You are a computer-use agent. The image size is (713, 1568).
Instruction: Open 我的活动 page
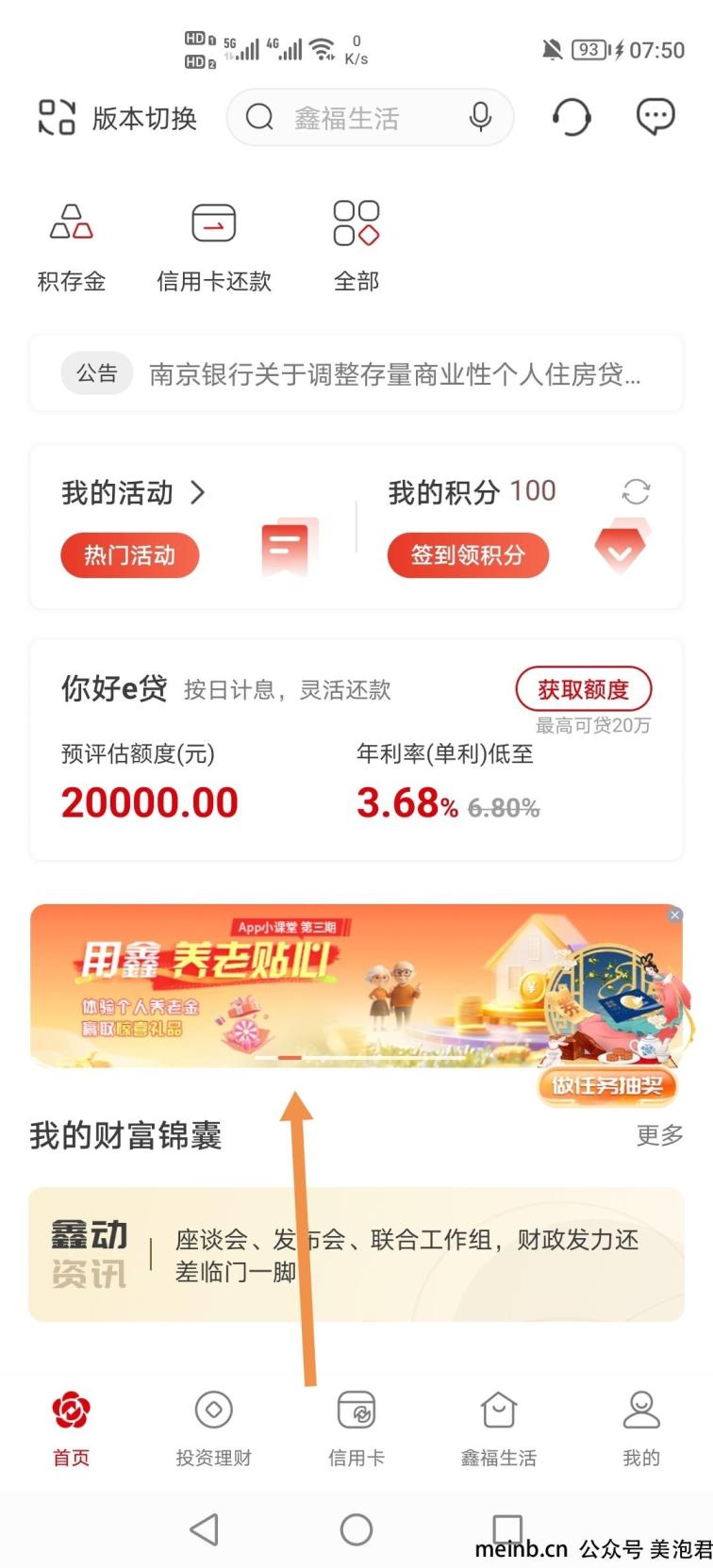click(132, 492)
